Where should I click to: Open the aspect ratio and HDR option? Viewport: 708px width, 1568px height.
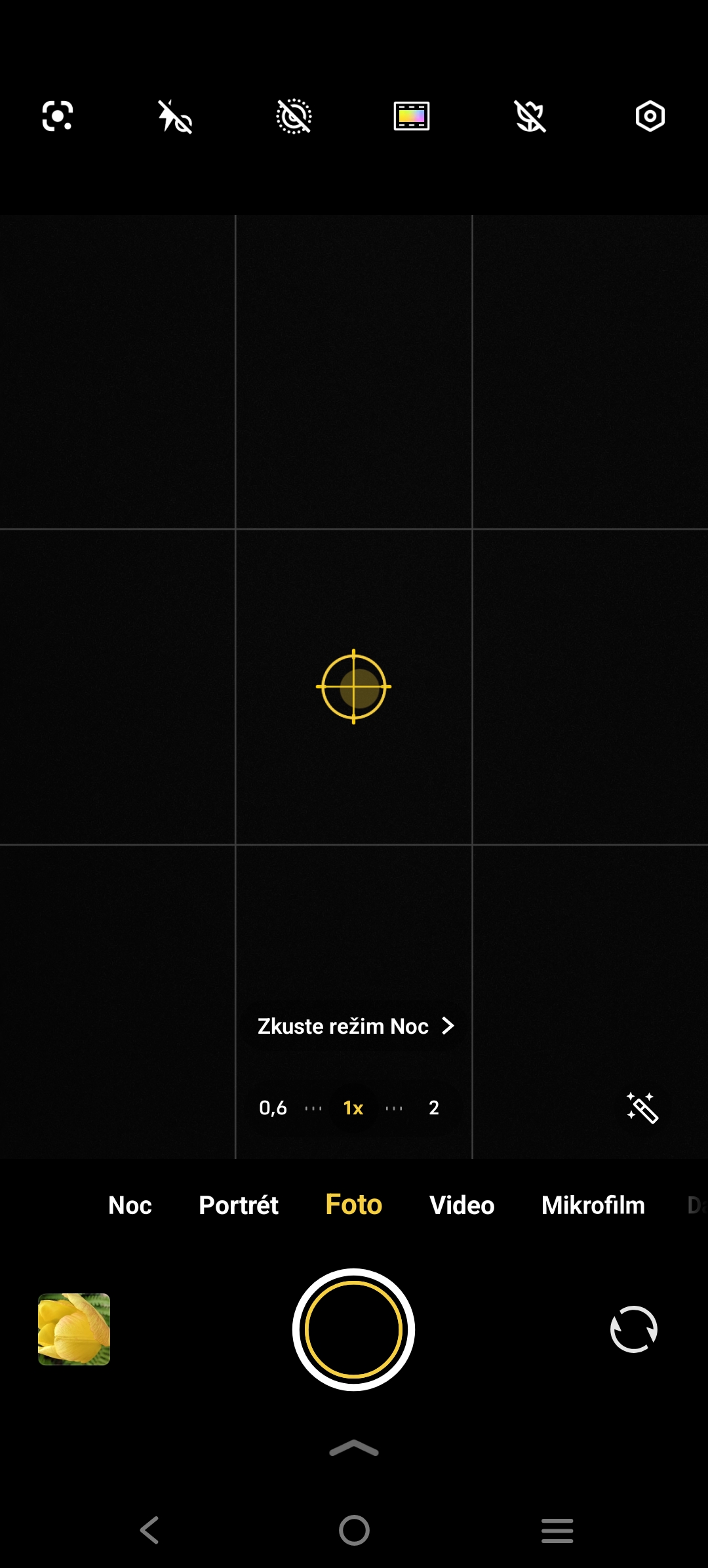[412, 117]
